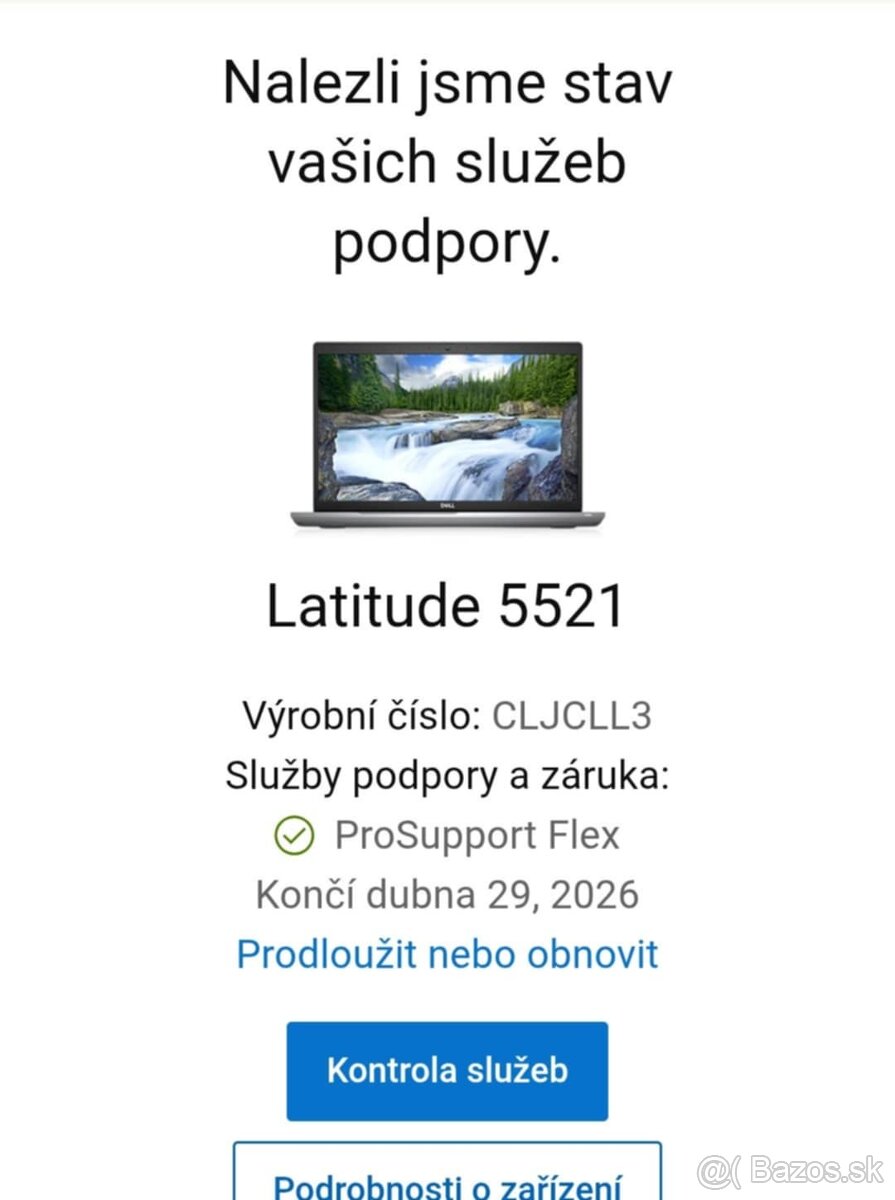Click the page heading "Nalezli jsme stav"
Viewport: 895px width, 1200px height.
(447, 83)
